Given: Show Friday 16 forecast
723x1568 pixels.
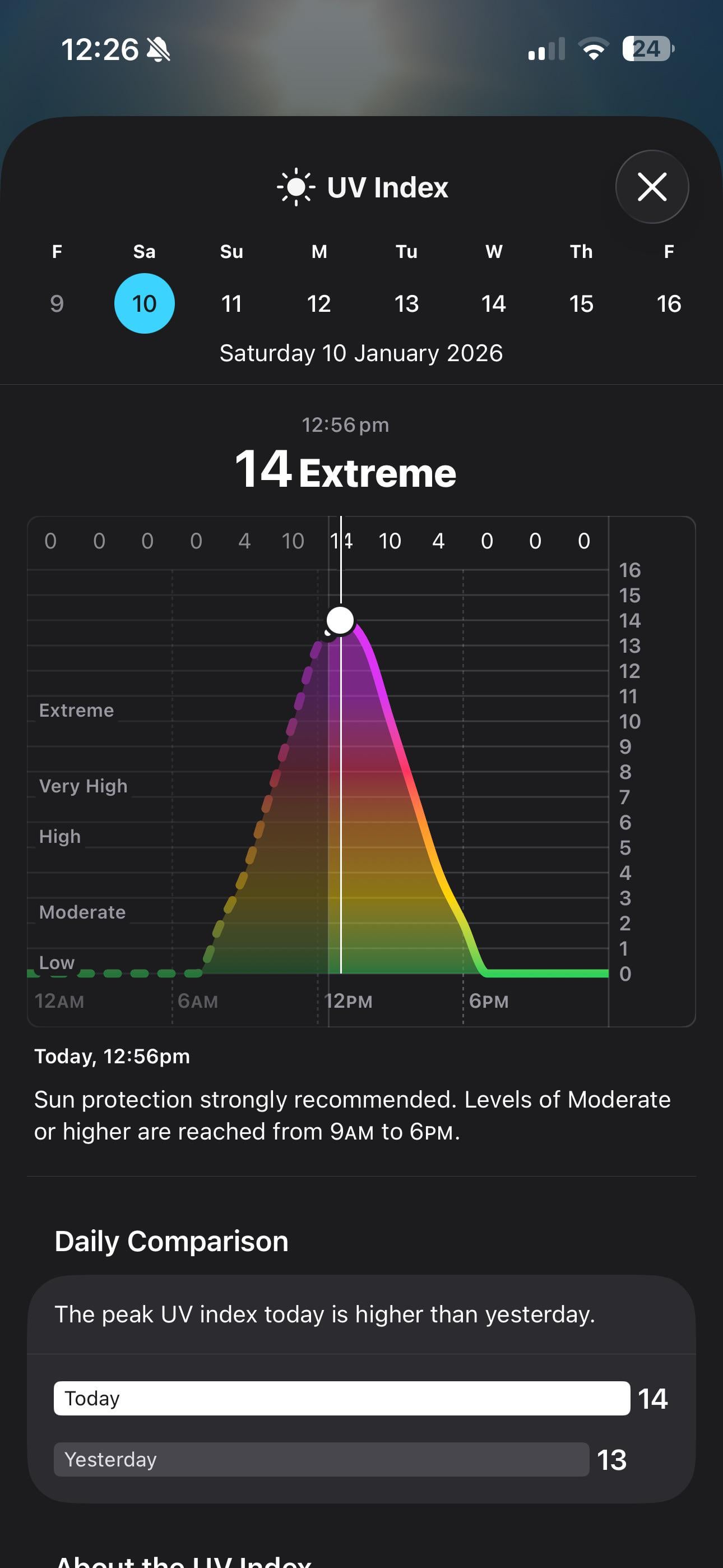Looking at the screenshot, I should coord(668,303).
